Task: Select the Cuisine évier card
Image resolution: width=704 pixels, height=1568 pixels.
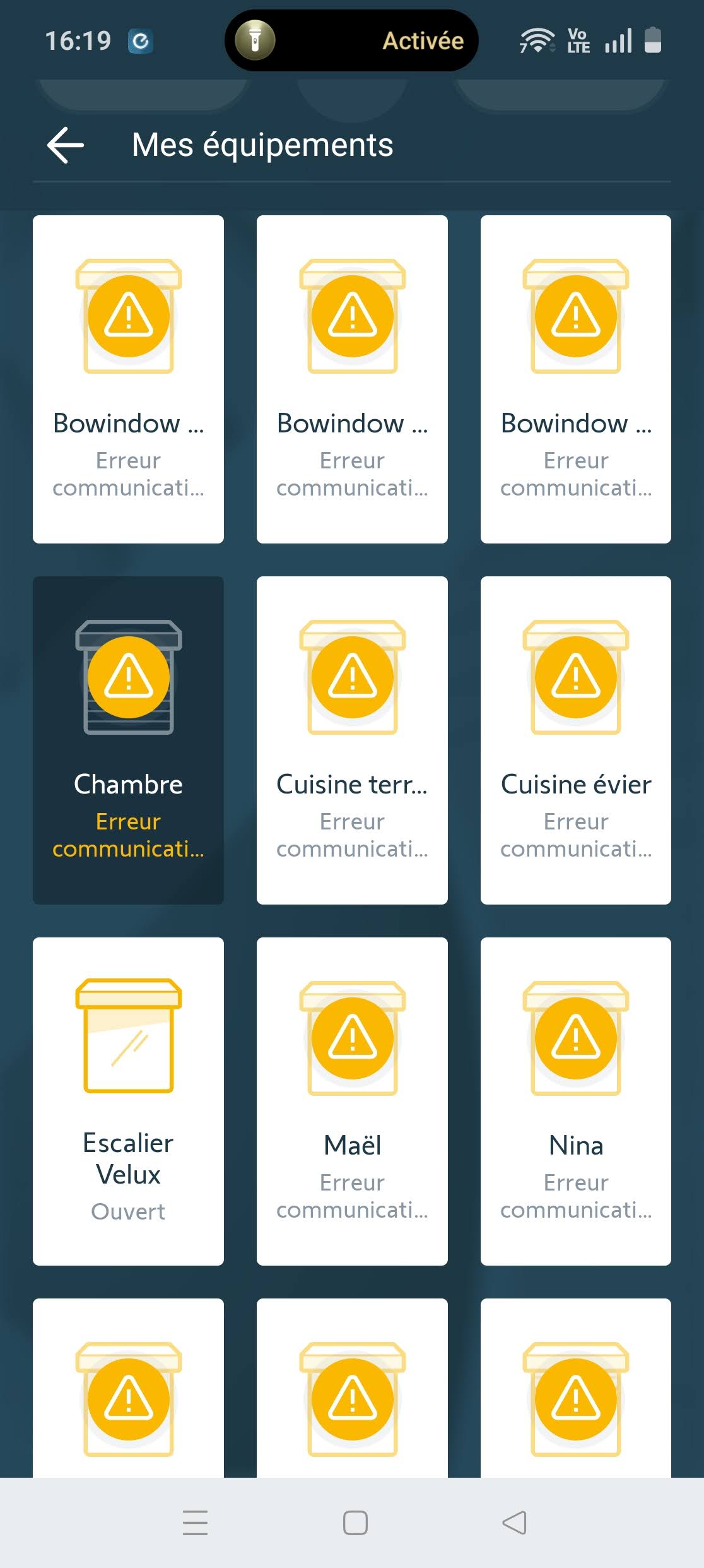Action: pos(575,740)
